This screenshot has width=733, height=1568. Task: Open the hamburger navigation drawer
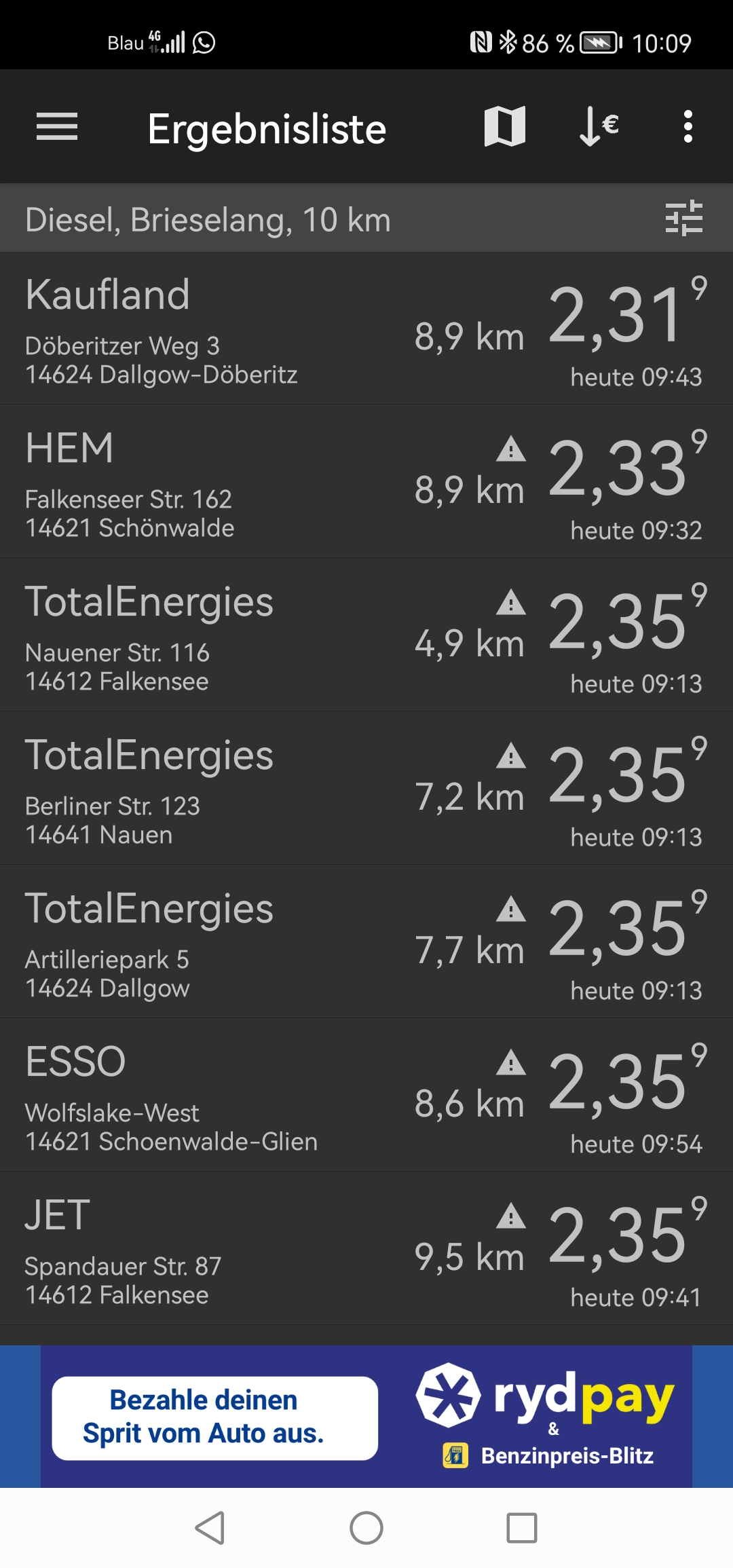[x=57, y=127]
